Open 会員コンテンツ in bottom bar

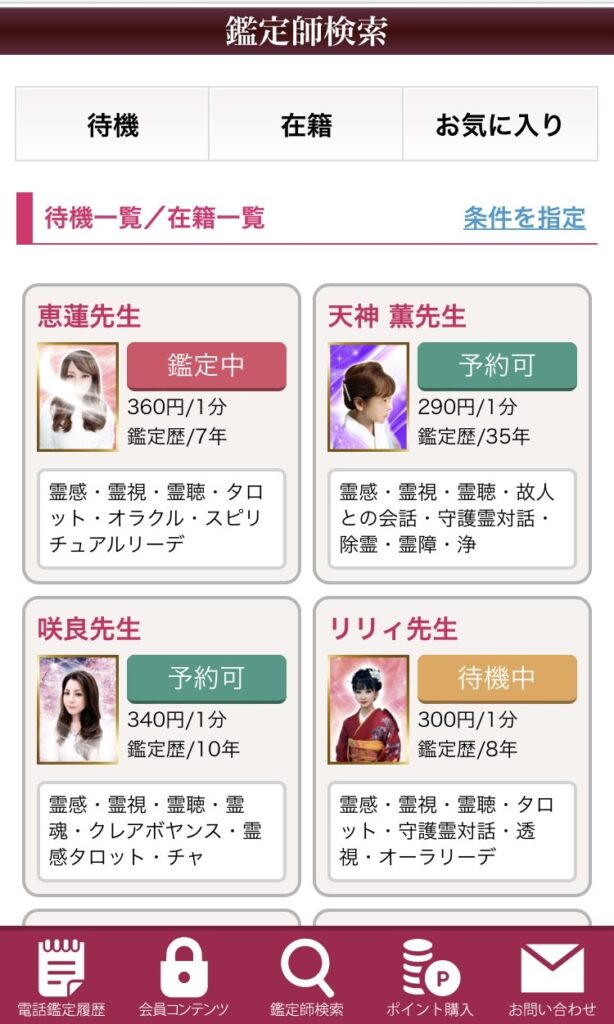click(184, 978)
